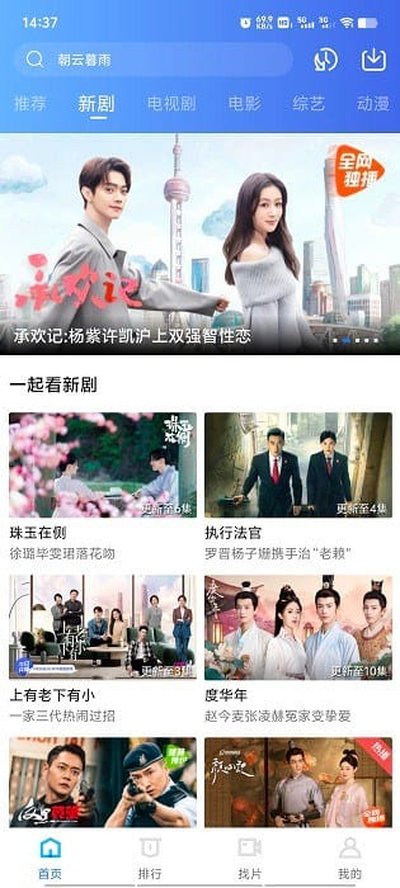Open the drama 珠玉在侧
The height and width of the screenshot is (888, 400).
[103, 486]
